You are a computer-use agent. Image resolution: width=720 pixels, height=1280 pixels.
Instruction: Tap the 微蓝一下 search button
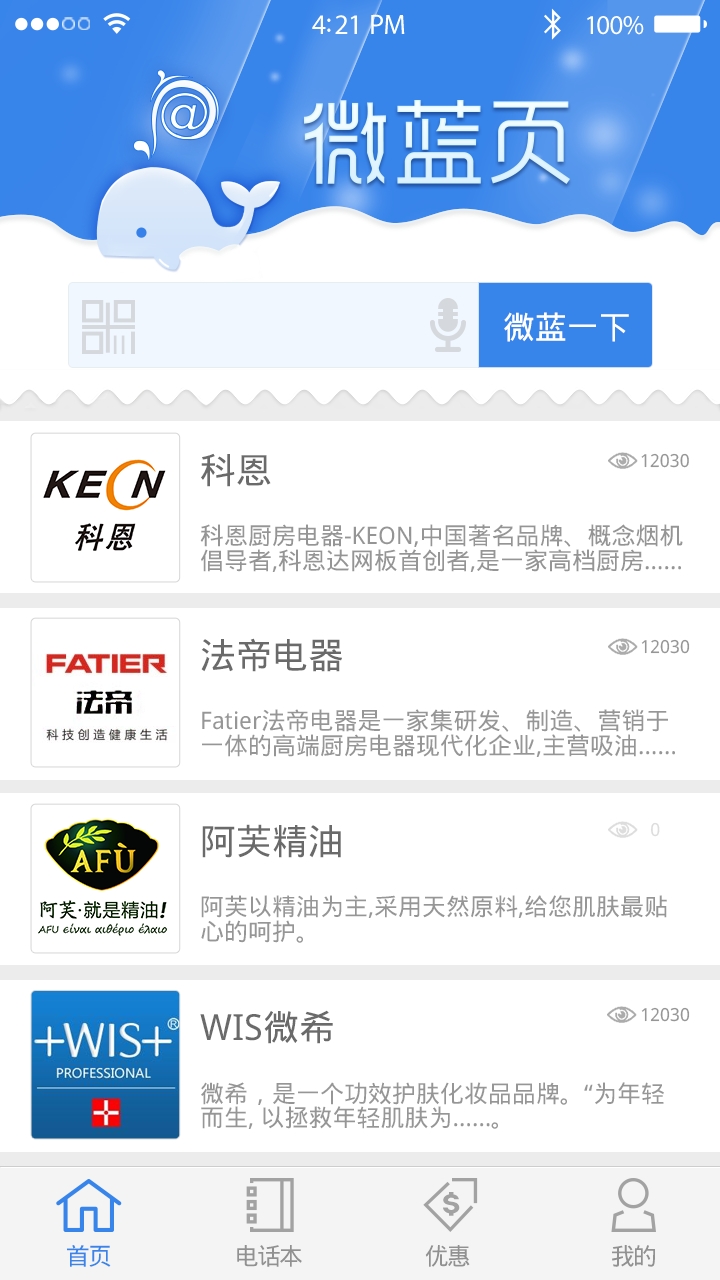[x=565, y=326]
